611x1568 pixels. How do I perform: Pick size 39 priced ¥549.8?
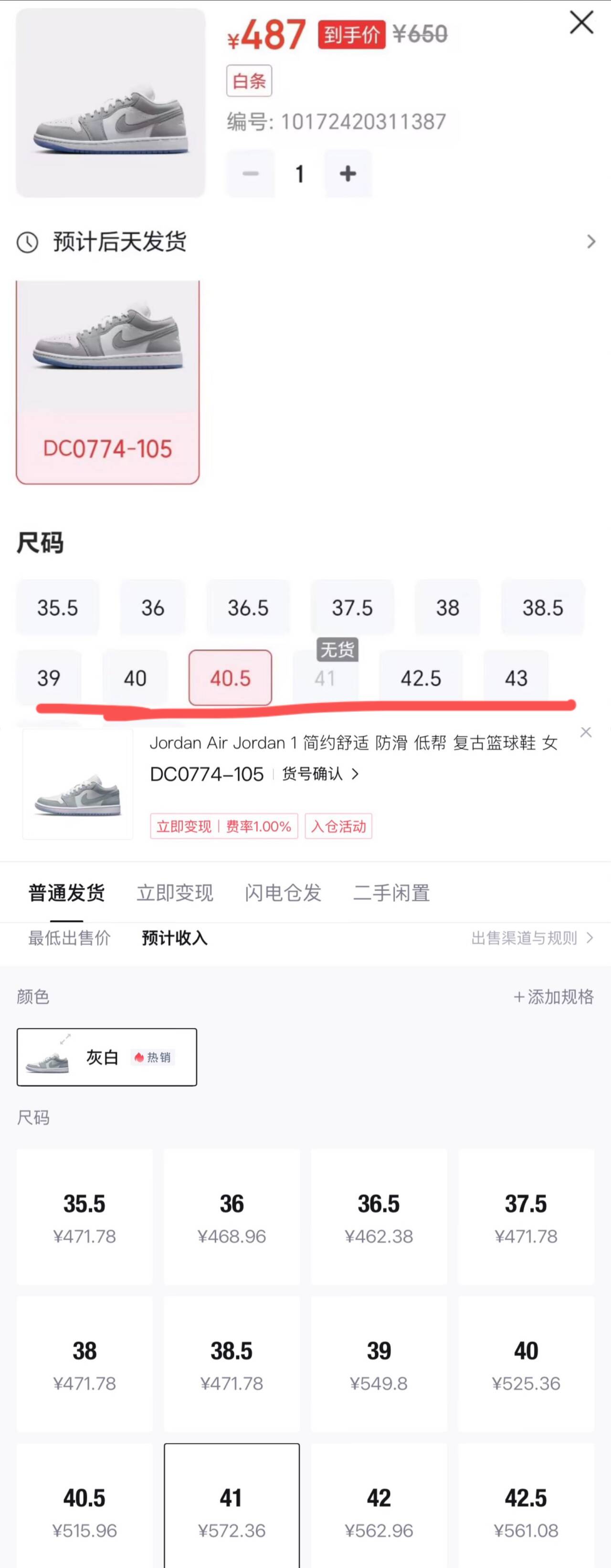tap(379, 1364)
